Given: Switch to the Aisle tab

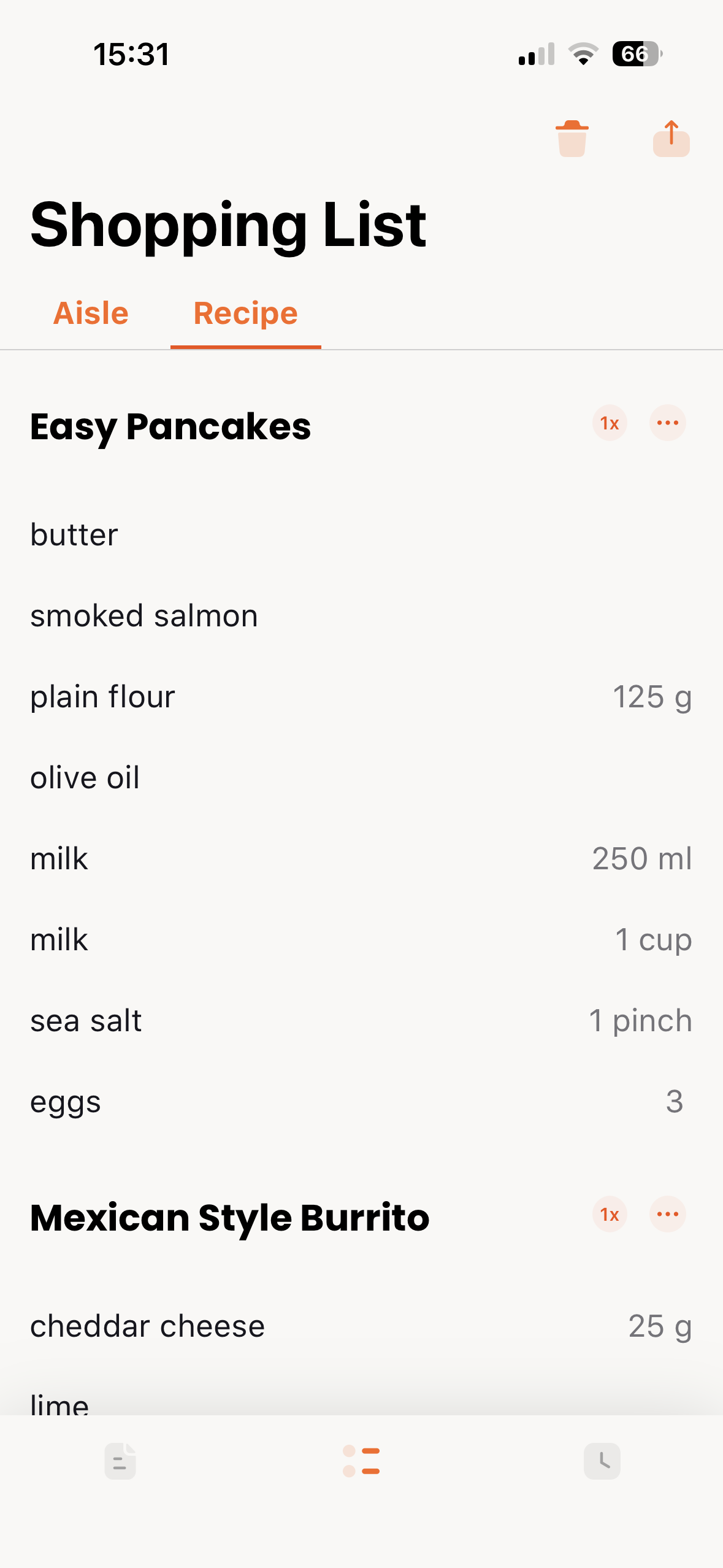Looking at the screenshot, I should (x=91, y=313).
